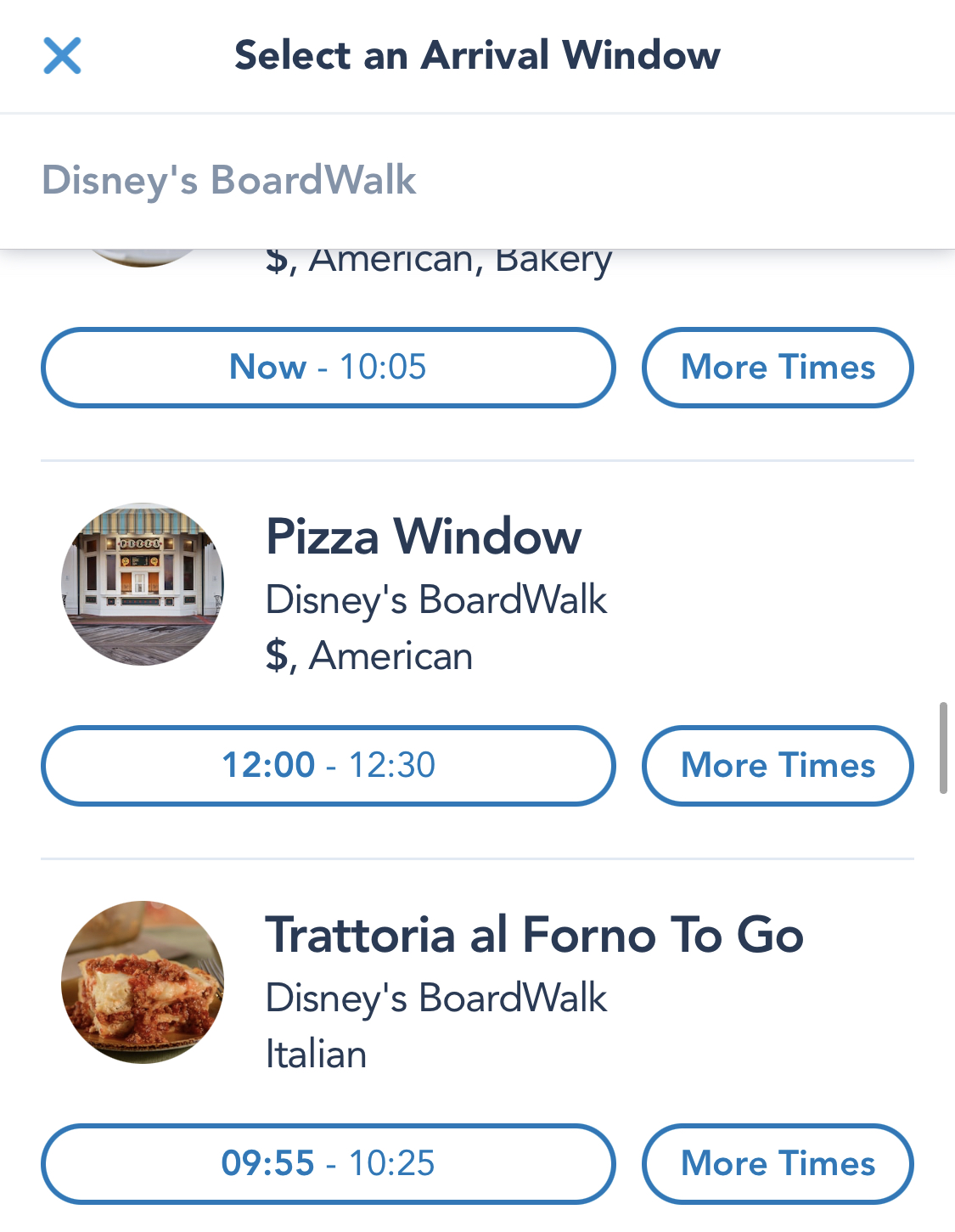Open Trattoria al Forno To Go entry

pos(533,936)
